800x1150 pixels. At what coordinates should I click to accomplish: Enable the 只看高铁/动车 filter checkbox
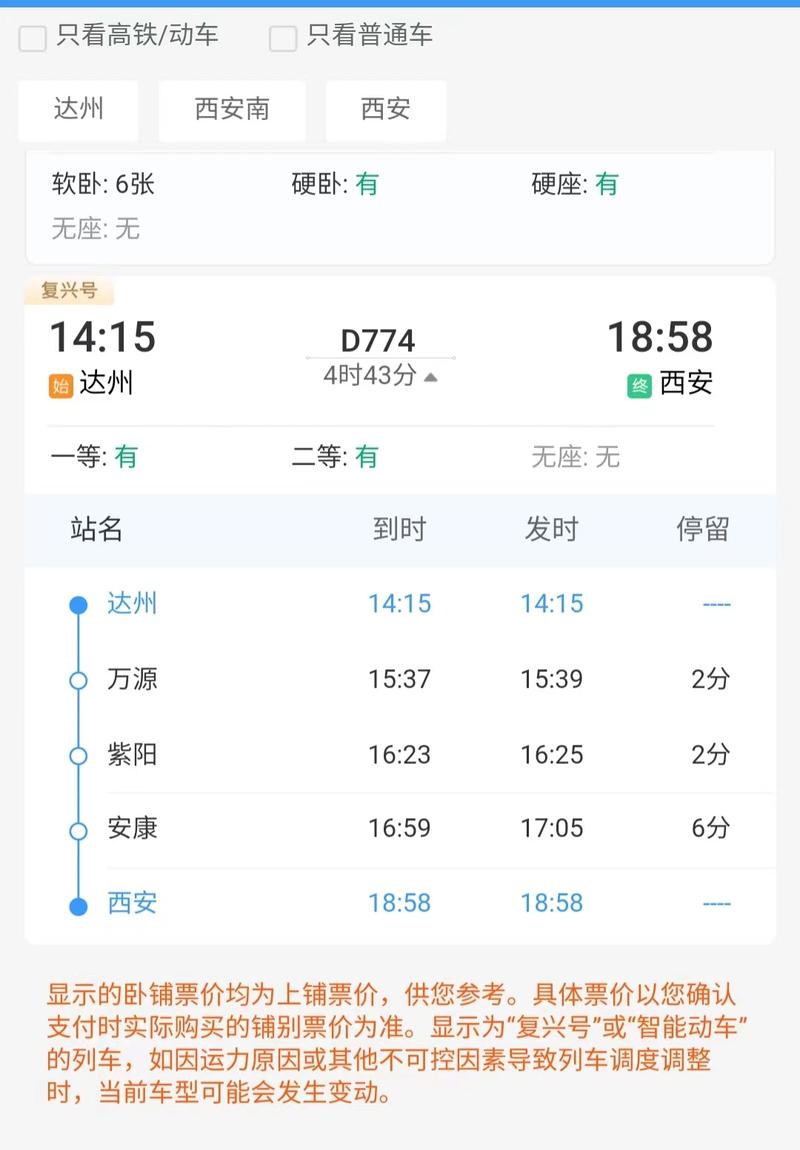click(31, 35)
